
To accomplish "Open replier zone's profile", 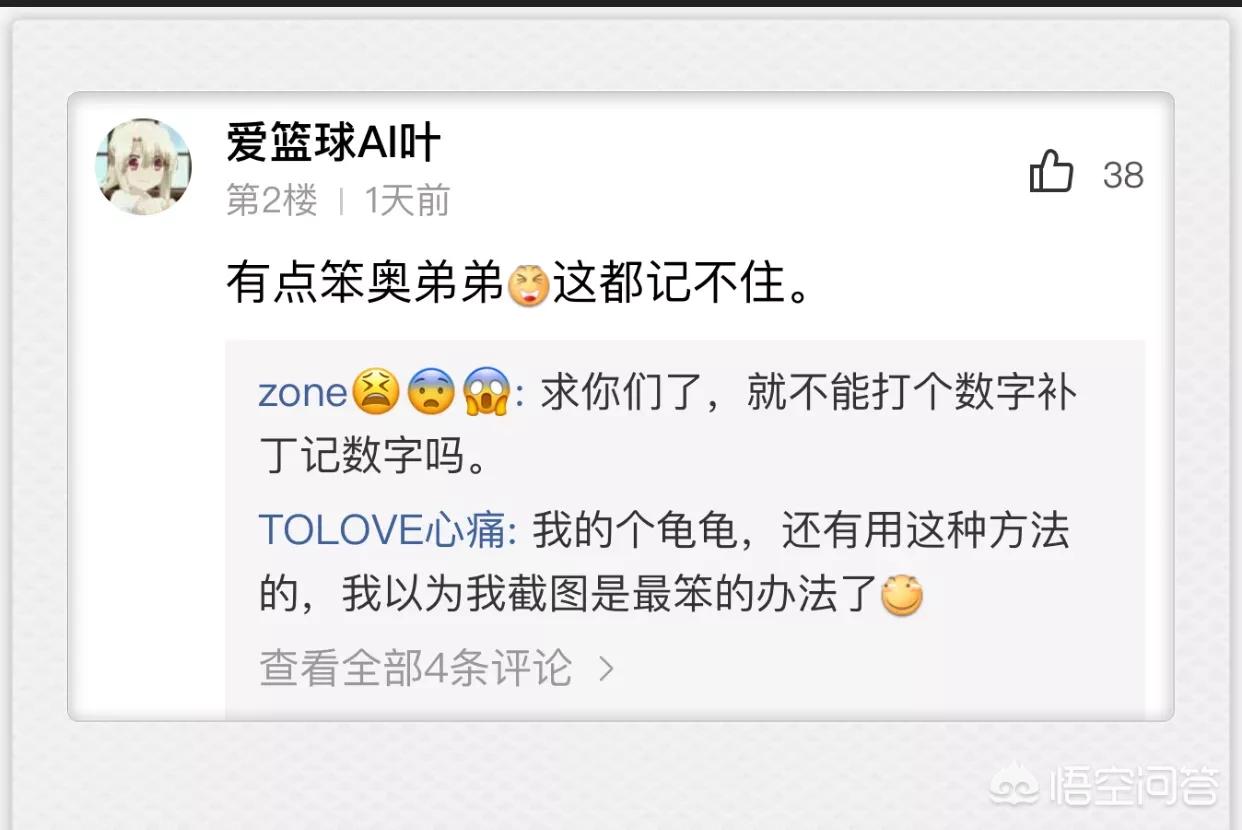I will point(302,393).
